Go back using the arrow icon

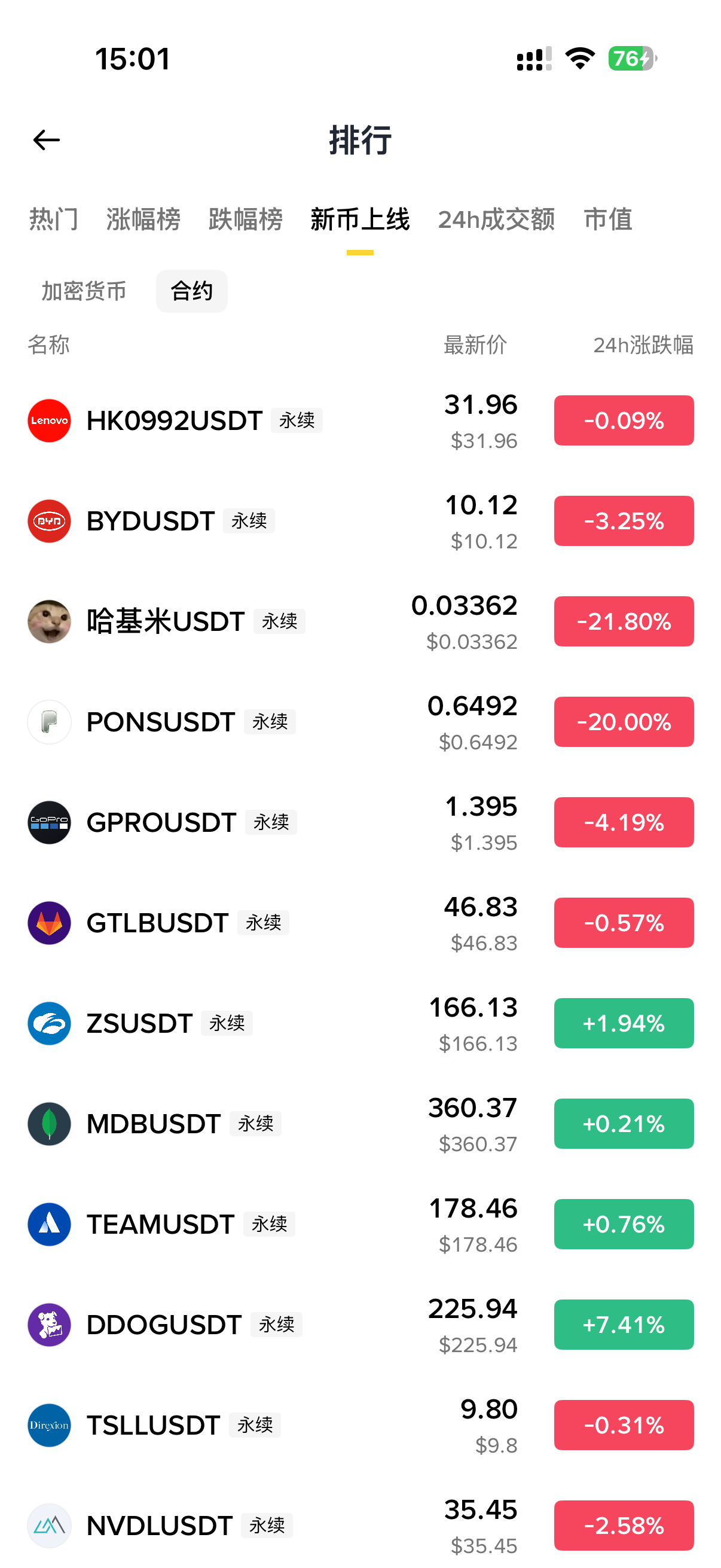point(46,140)
